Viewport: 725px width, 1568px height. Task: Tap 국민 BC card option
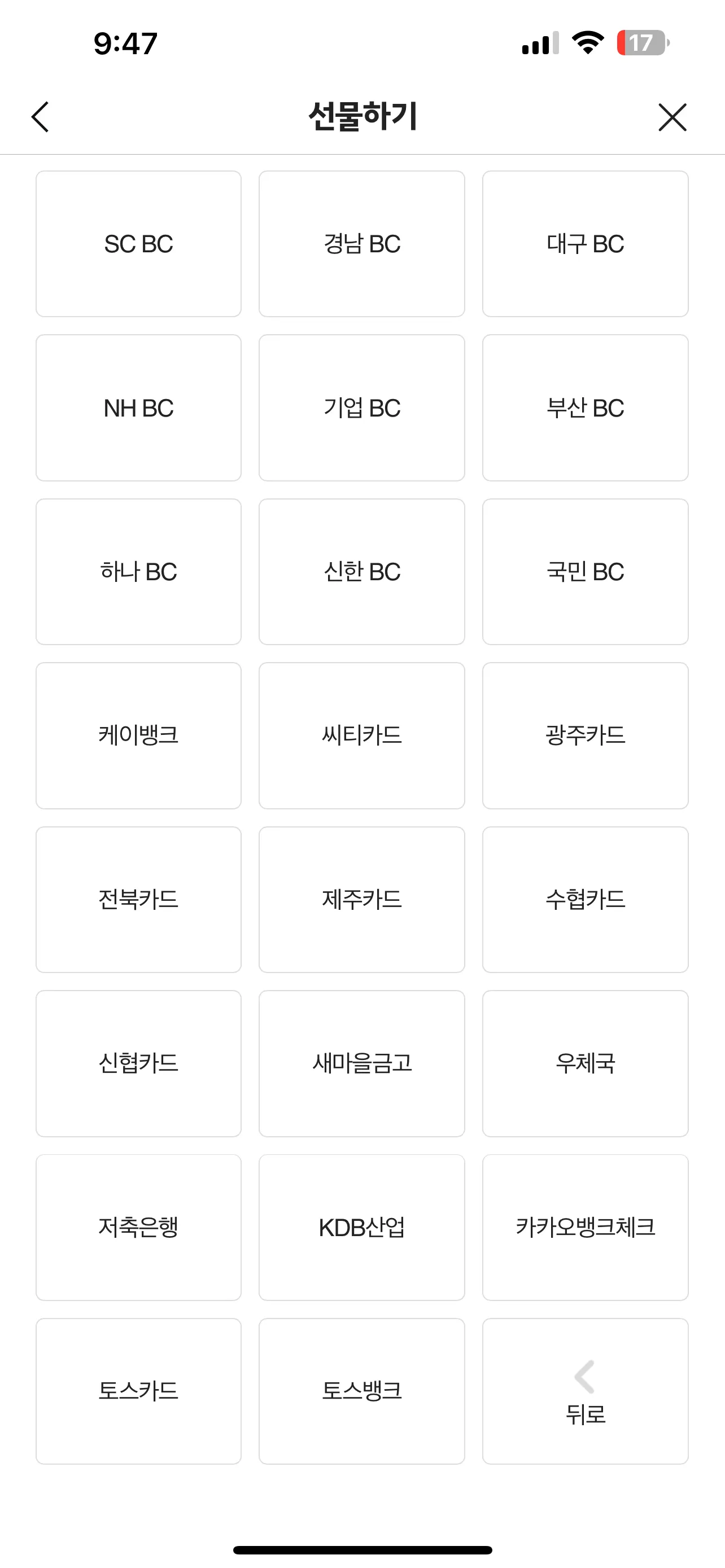coord(585,572)
